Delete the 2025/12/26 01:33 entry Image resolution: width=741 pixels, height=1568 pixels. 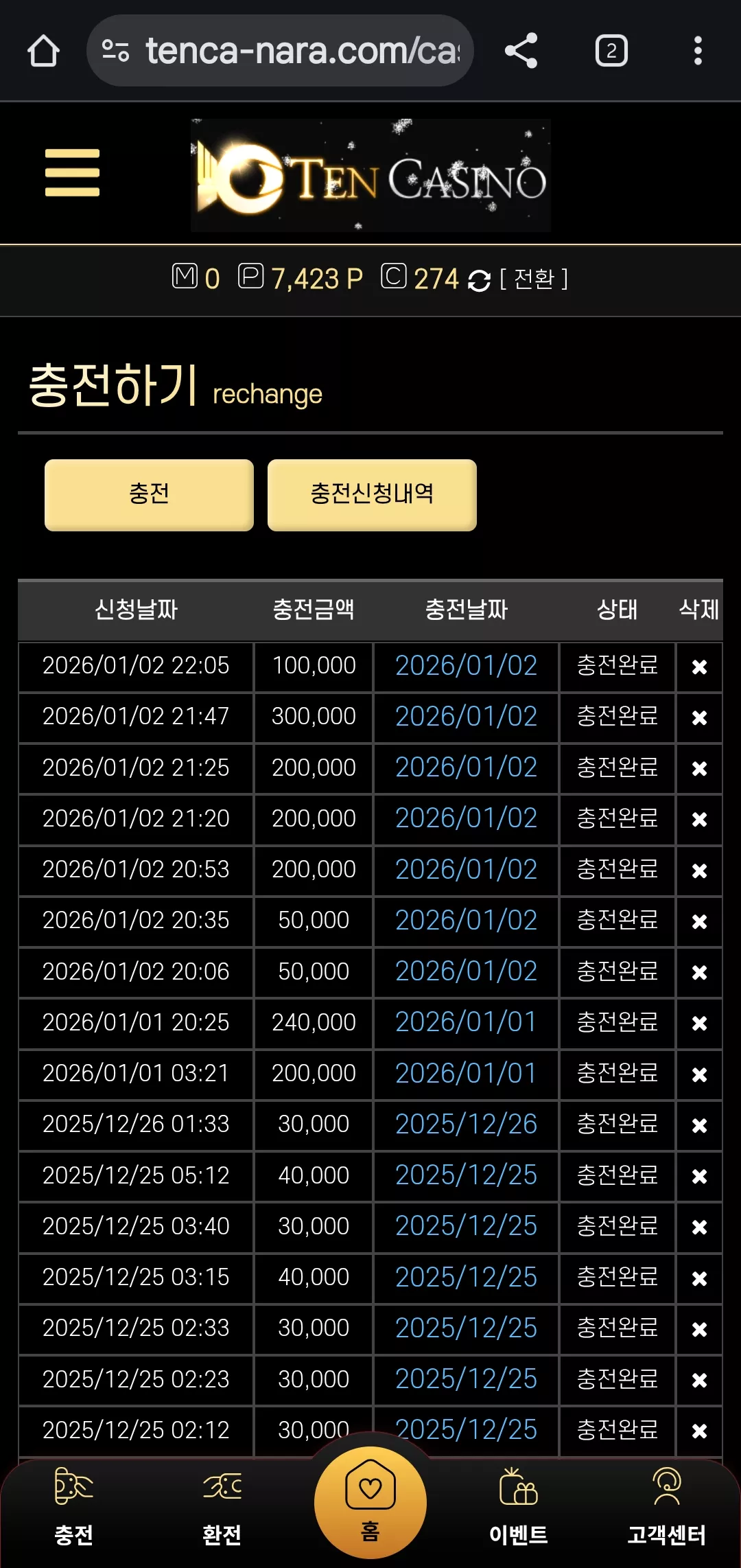point(699,1125)
